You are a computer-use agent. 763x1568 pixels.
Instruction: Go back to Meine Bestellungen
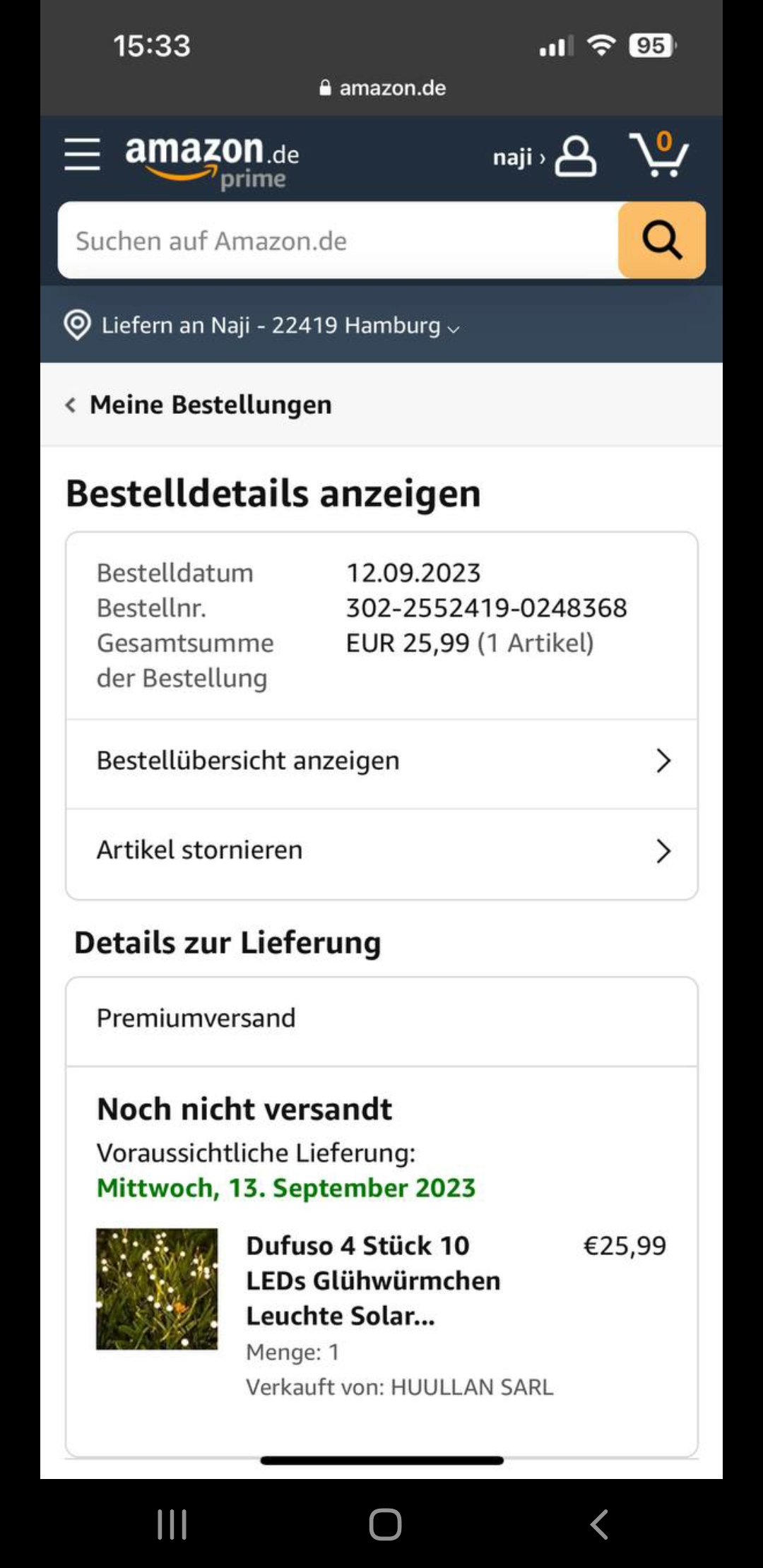click(x=199, y=405)
